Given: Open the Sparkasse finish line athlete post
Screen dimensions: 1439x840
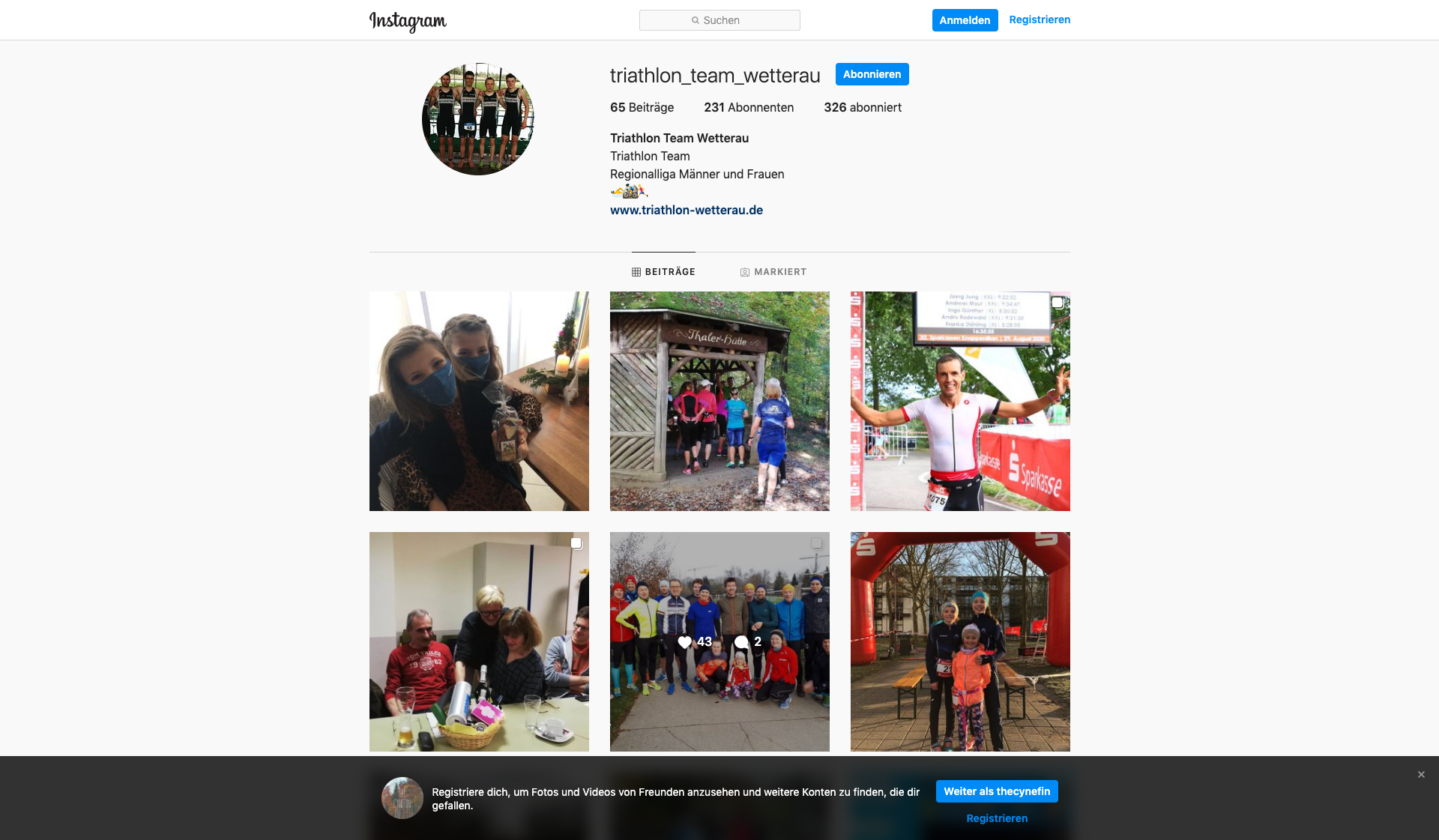Looking at the screenshot, I should click(960, 401).
